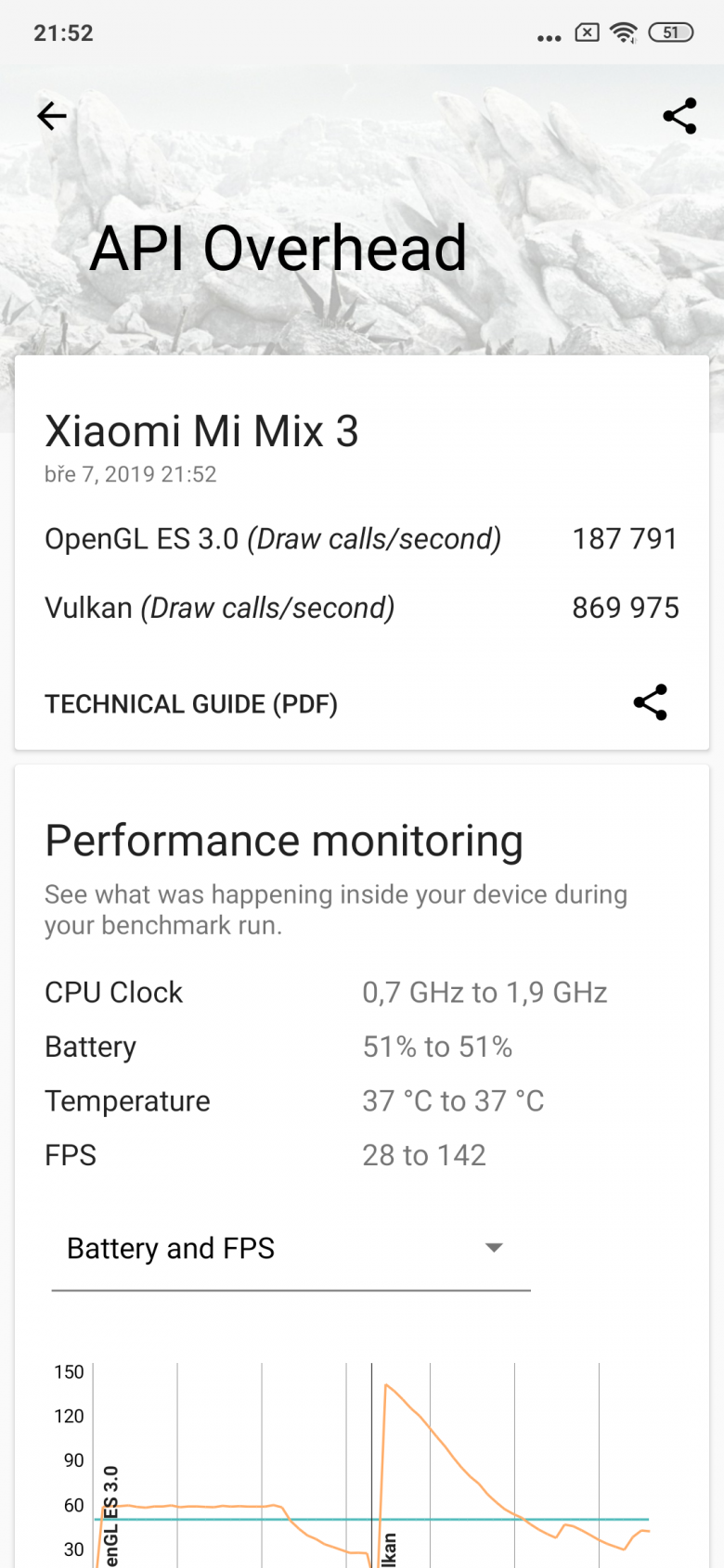Image resolution: width=724 pixels, height=1568 pixels.
Task: Expand the Battery and FPS dropdown
Action: tap(291, 1249)
